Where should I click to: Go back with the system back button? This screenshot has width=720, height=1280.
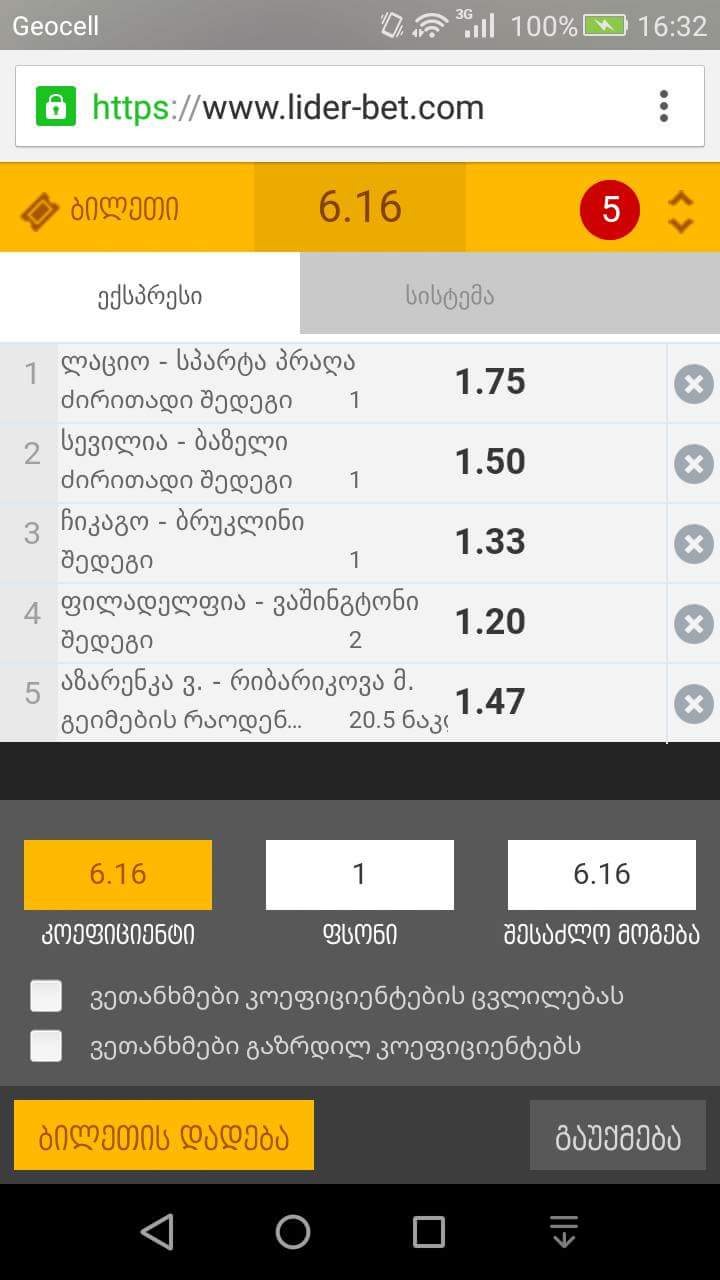click(x=157, y=1232)
